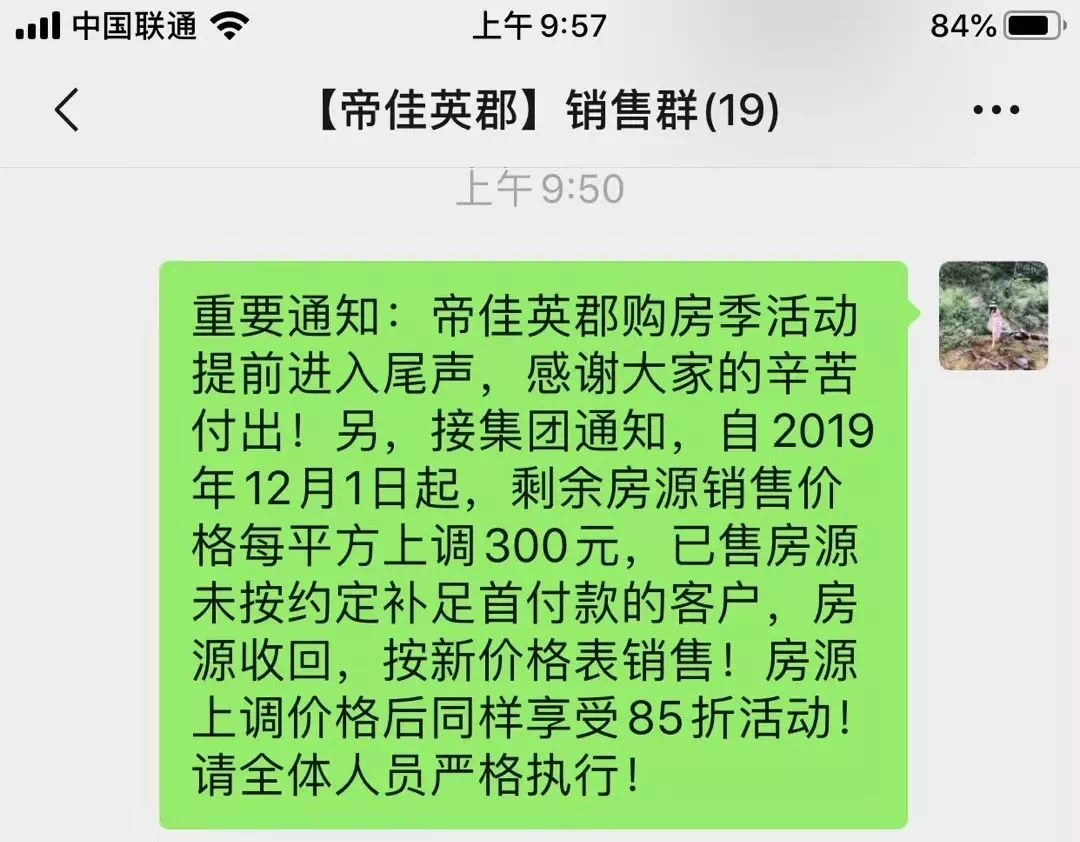Open the three-dot group chat menu
Screen dimensions: 1080x842
coord(995,110)
